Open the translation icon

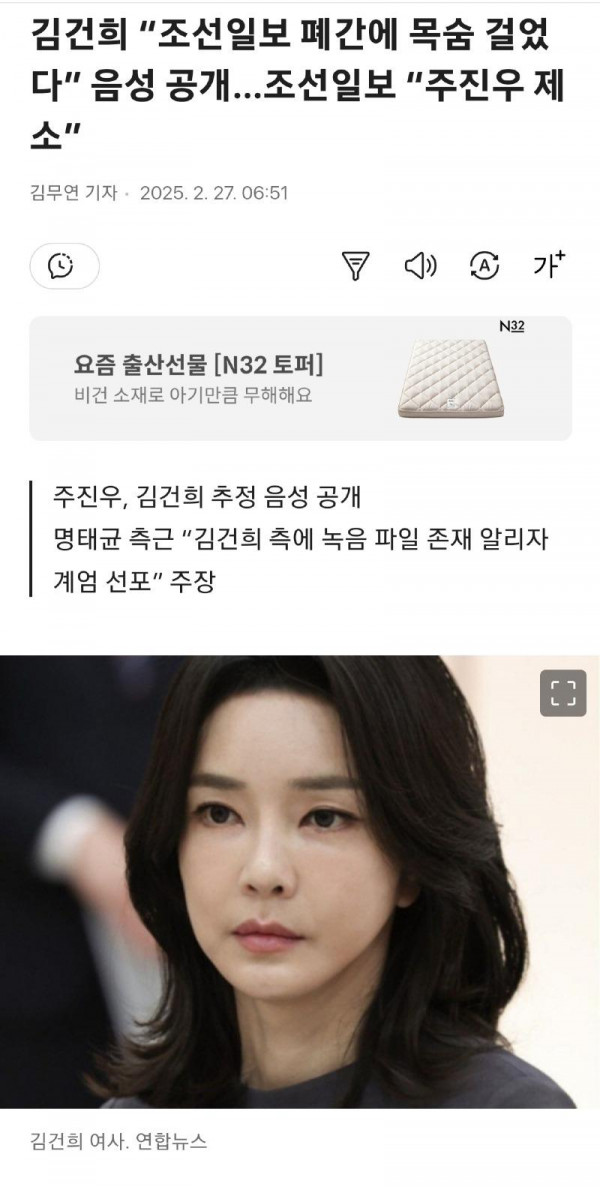[484, 266]
